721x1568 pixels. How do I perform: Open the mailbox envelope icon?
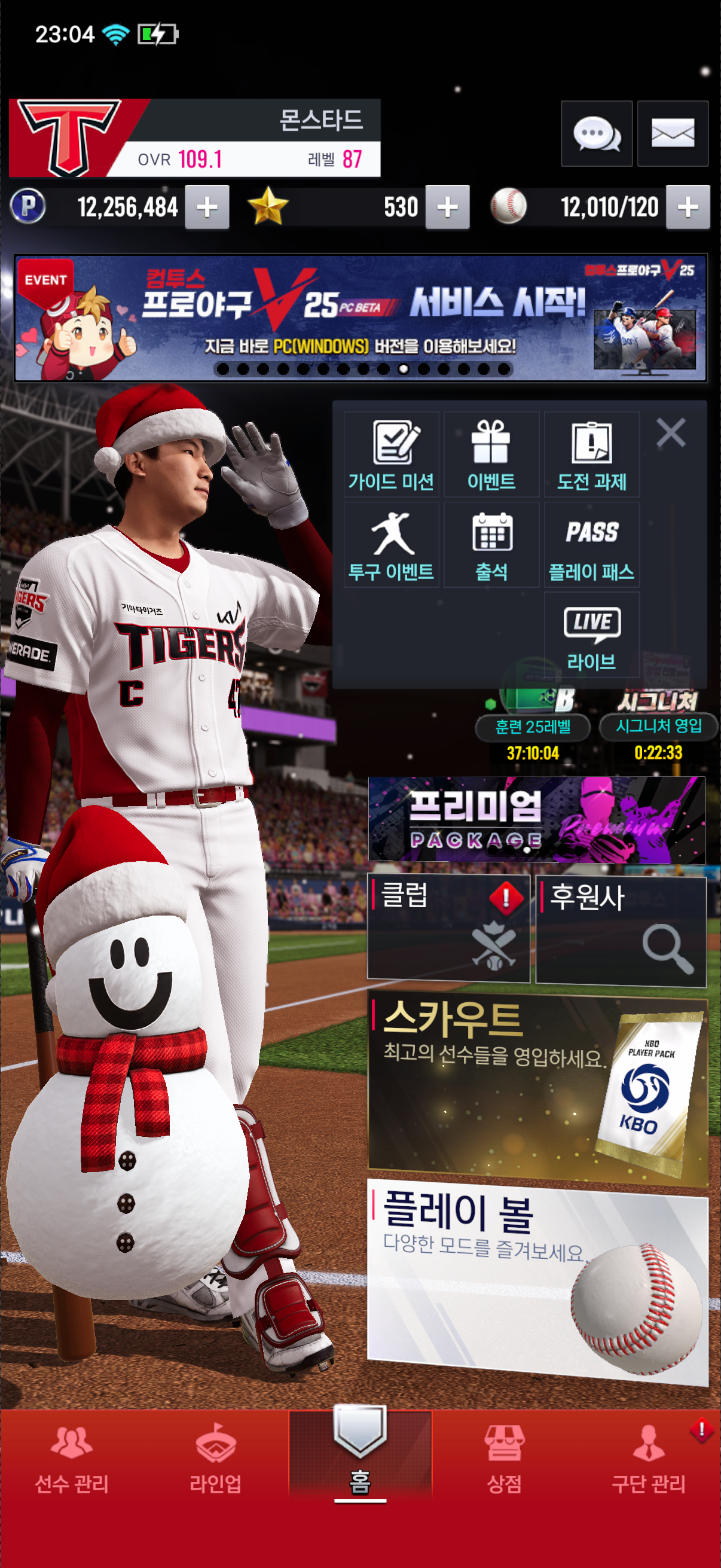tap(673, 133)
